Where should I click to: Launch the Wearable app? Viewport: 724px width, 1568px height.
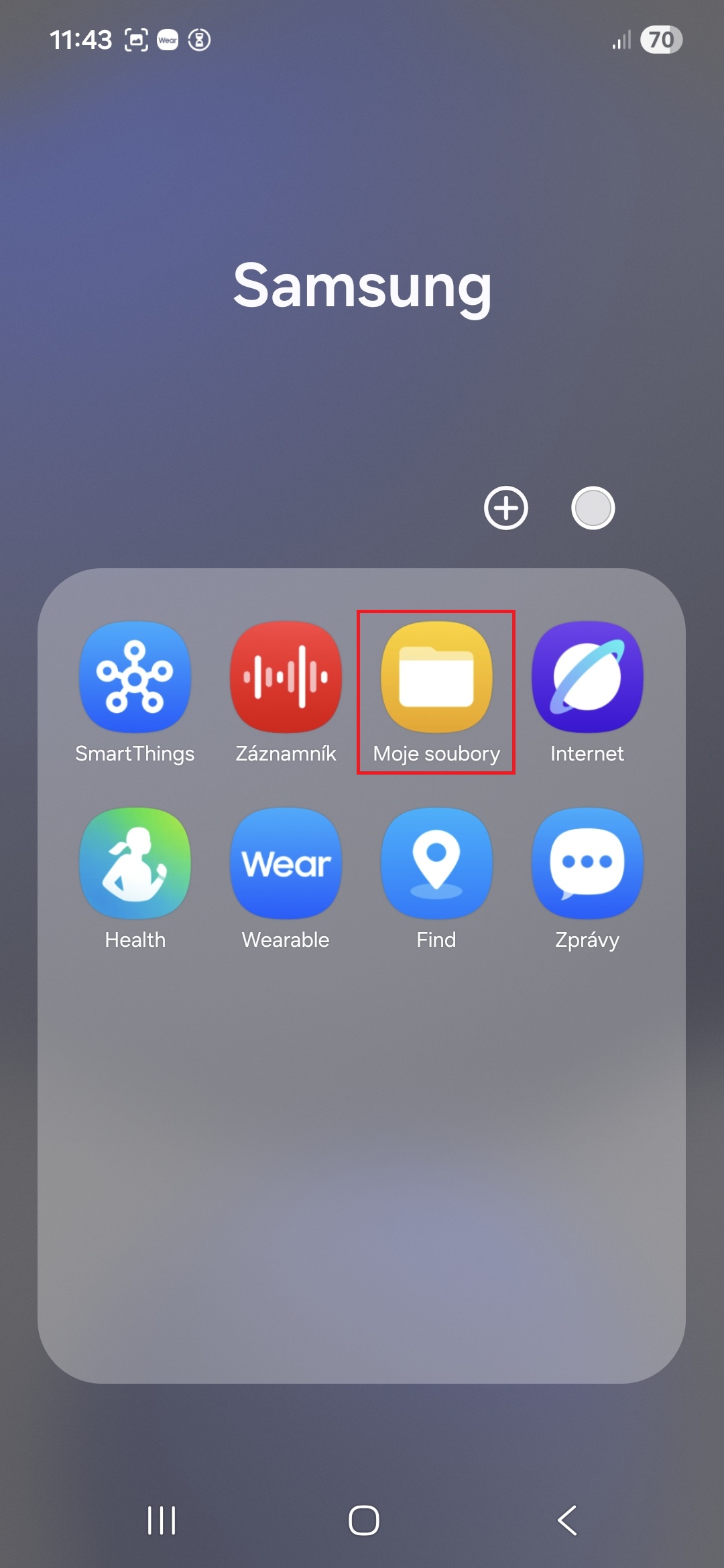pos(286,863)
